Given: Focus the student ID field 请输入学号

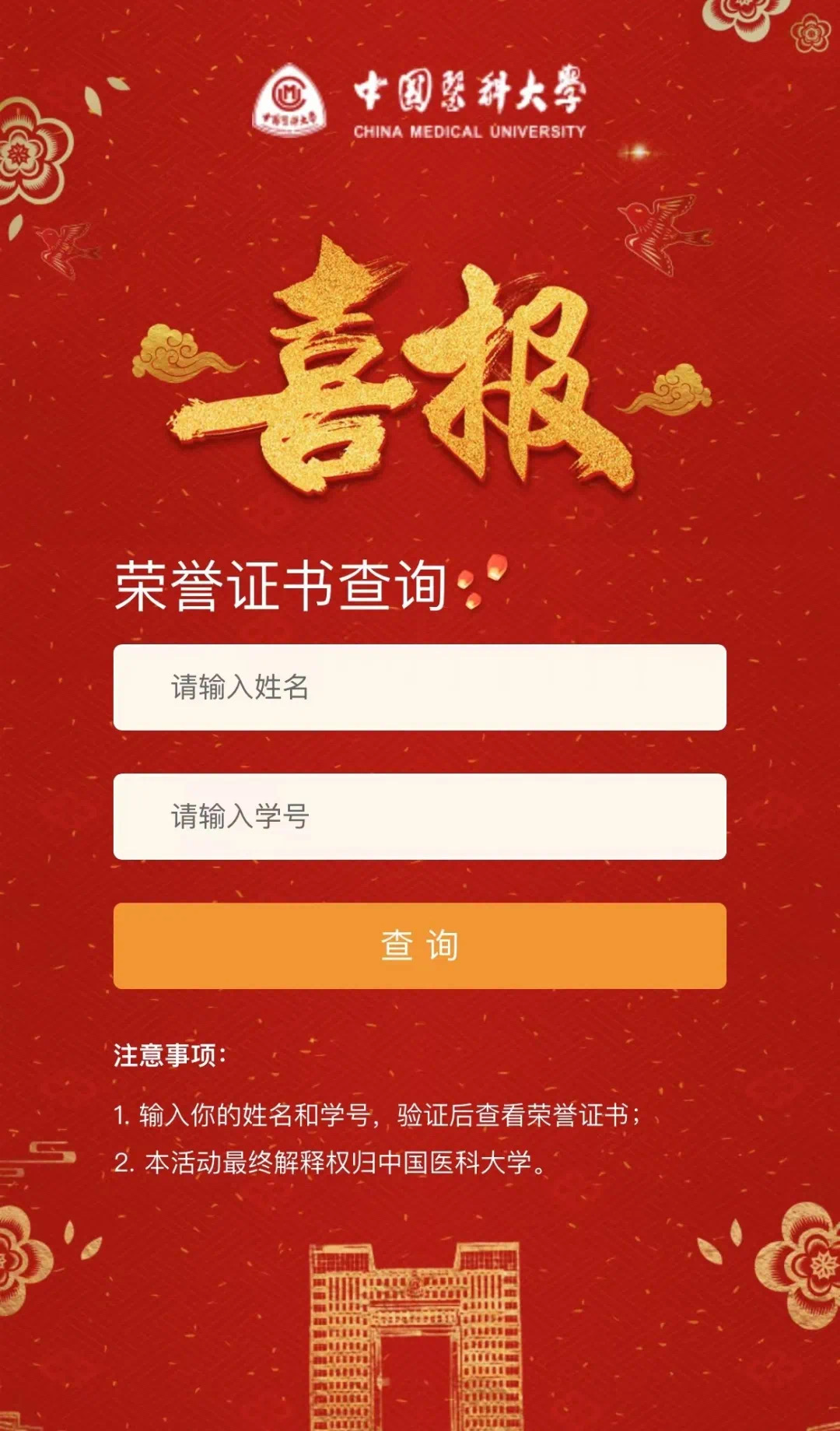Looking at the screenshot, I should point(420,816).
